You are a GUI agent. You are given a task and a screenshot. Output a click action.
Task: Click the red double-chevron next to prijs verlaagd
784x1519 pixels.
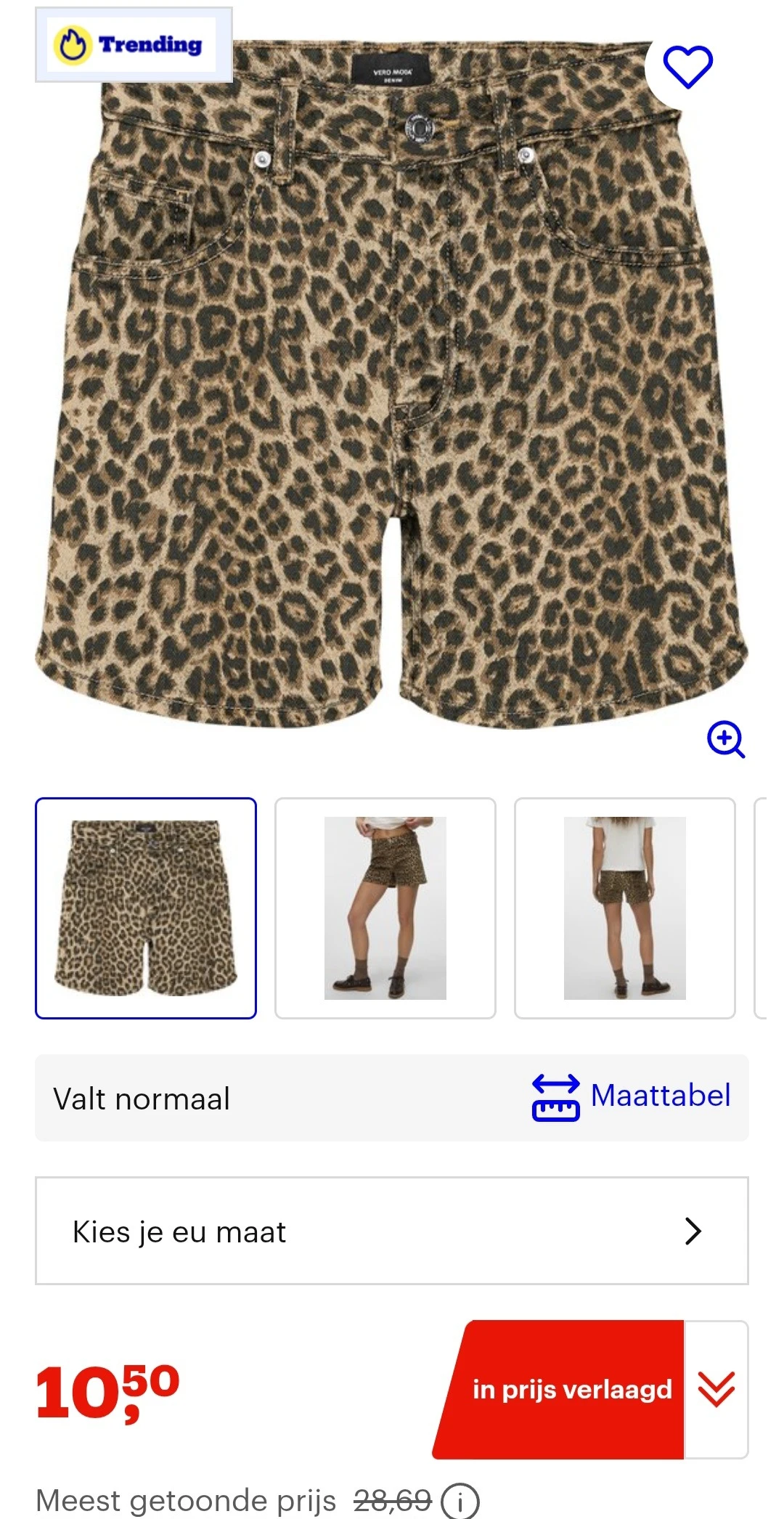(x=718, y=1389)
